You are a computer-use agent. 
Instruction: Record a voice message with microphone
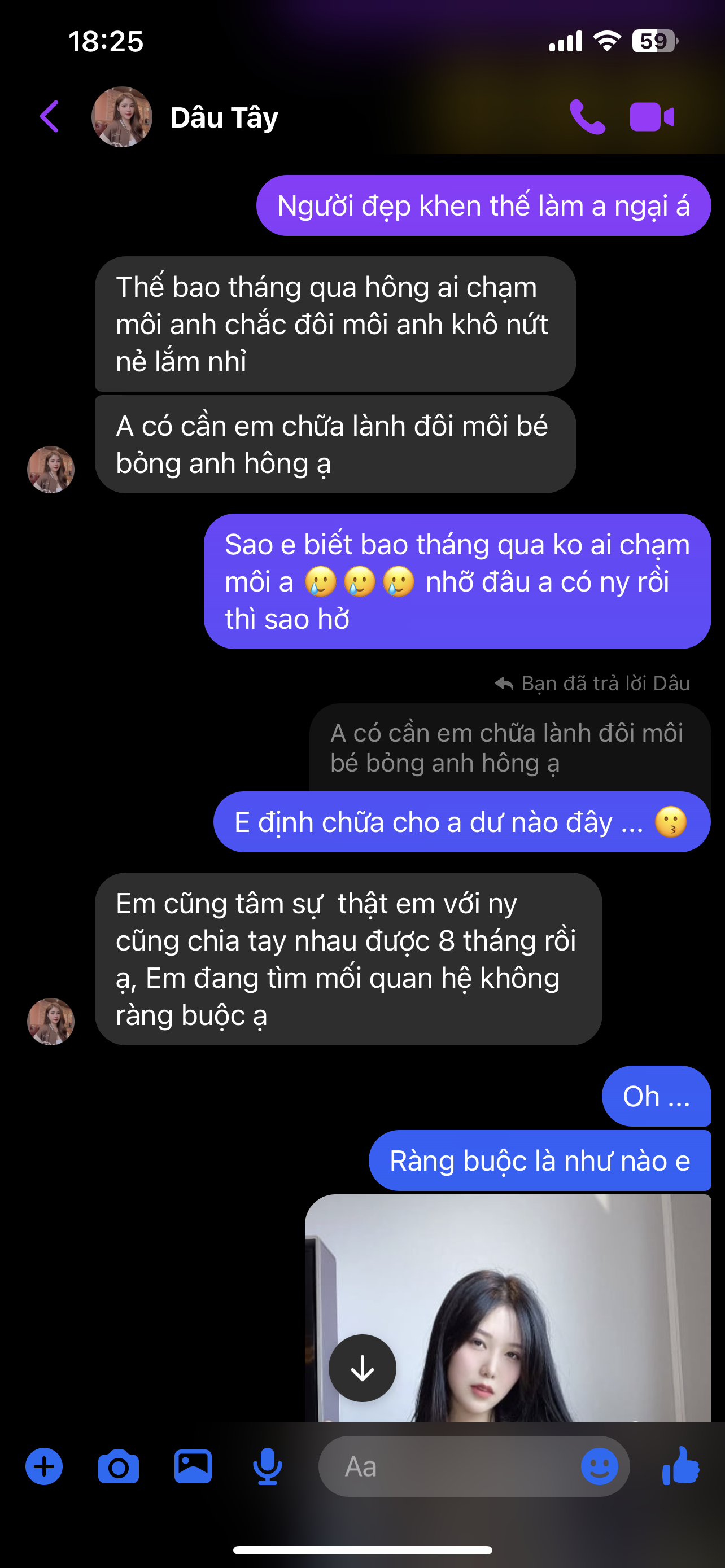coord(267,1466)
